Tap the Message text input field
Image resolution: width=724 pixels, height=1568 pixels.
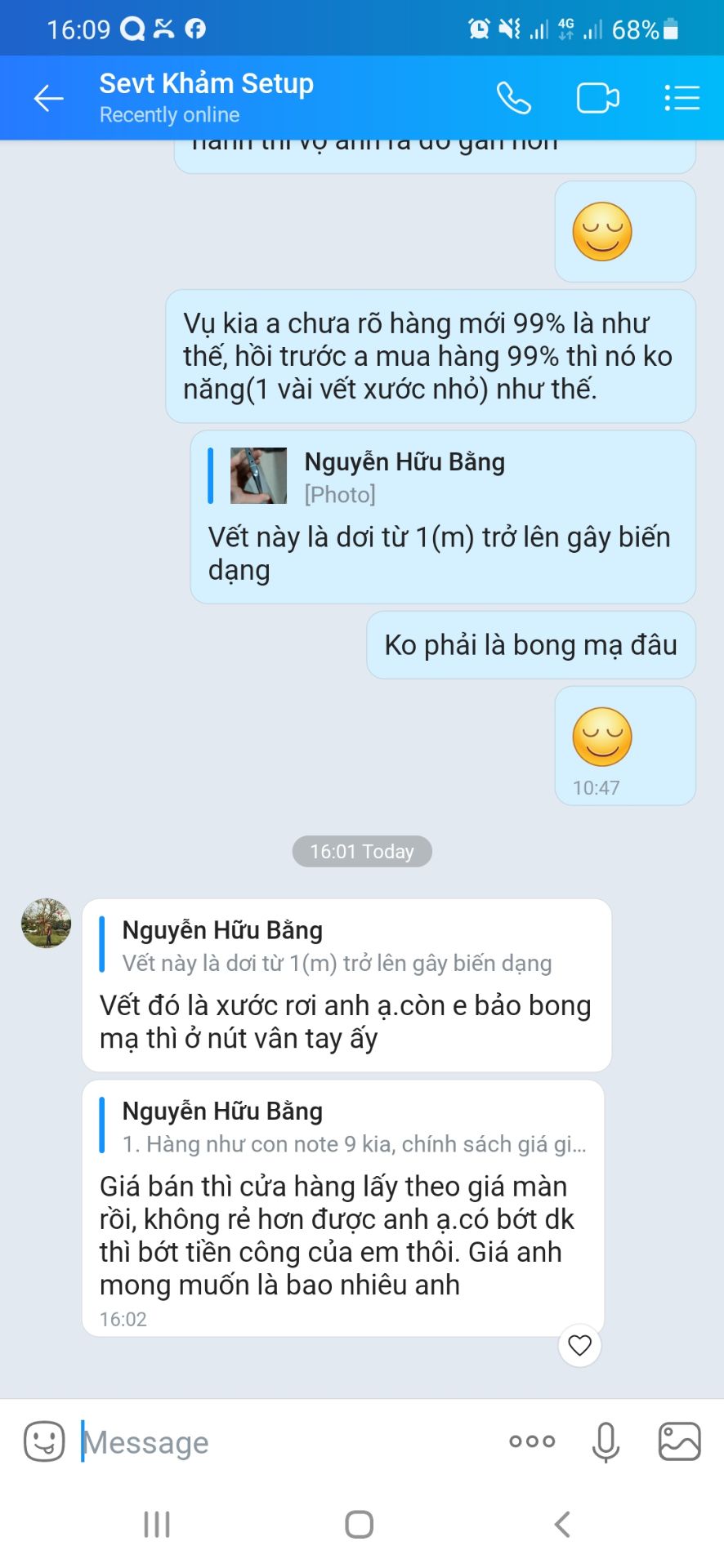coord(245,1441)
